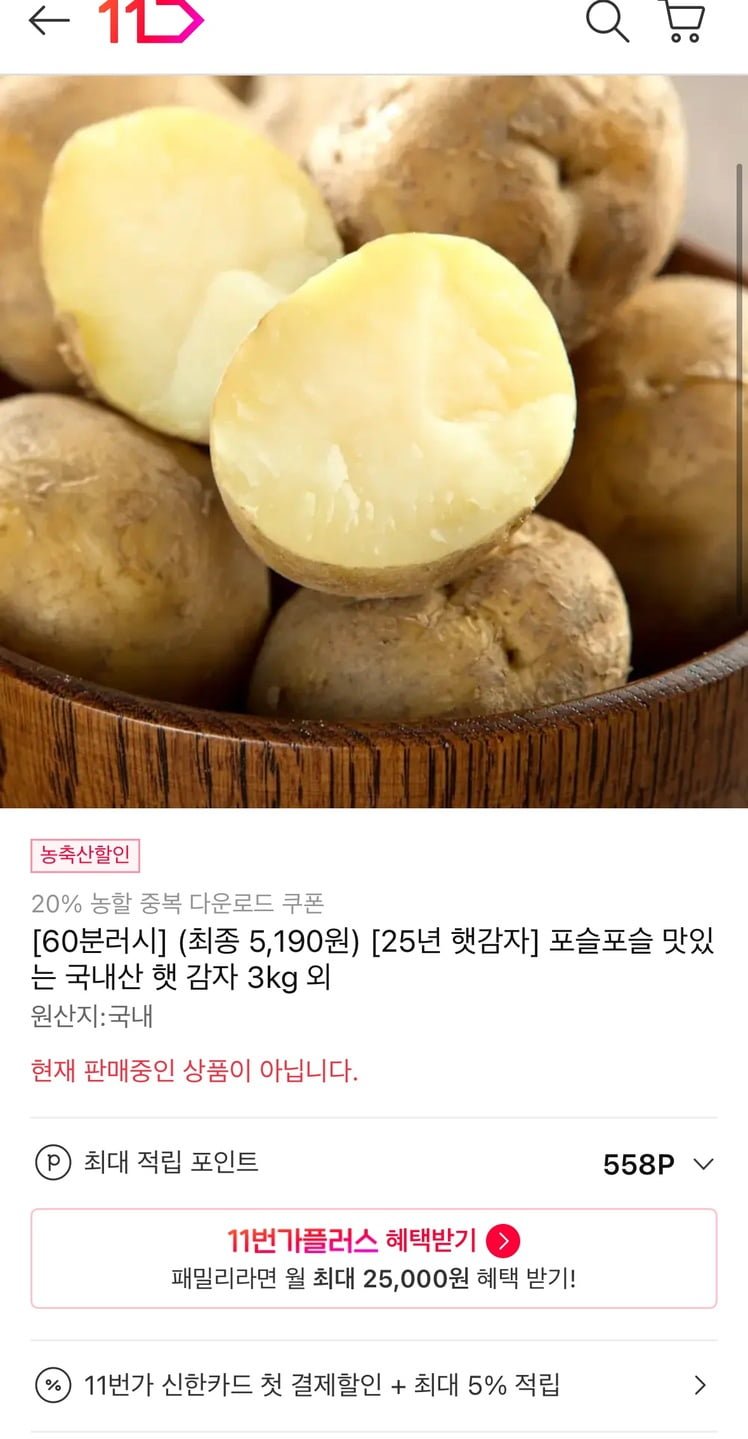View the potato product image
This screenshot has height=1439, width=748.
[x=374, y=440]
